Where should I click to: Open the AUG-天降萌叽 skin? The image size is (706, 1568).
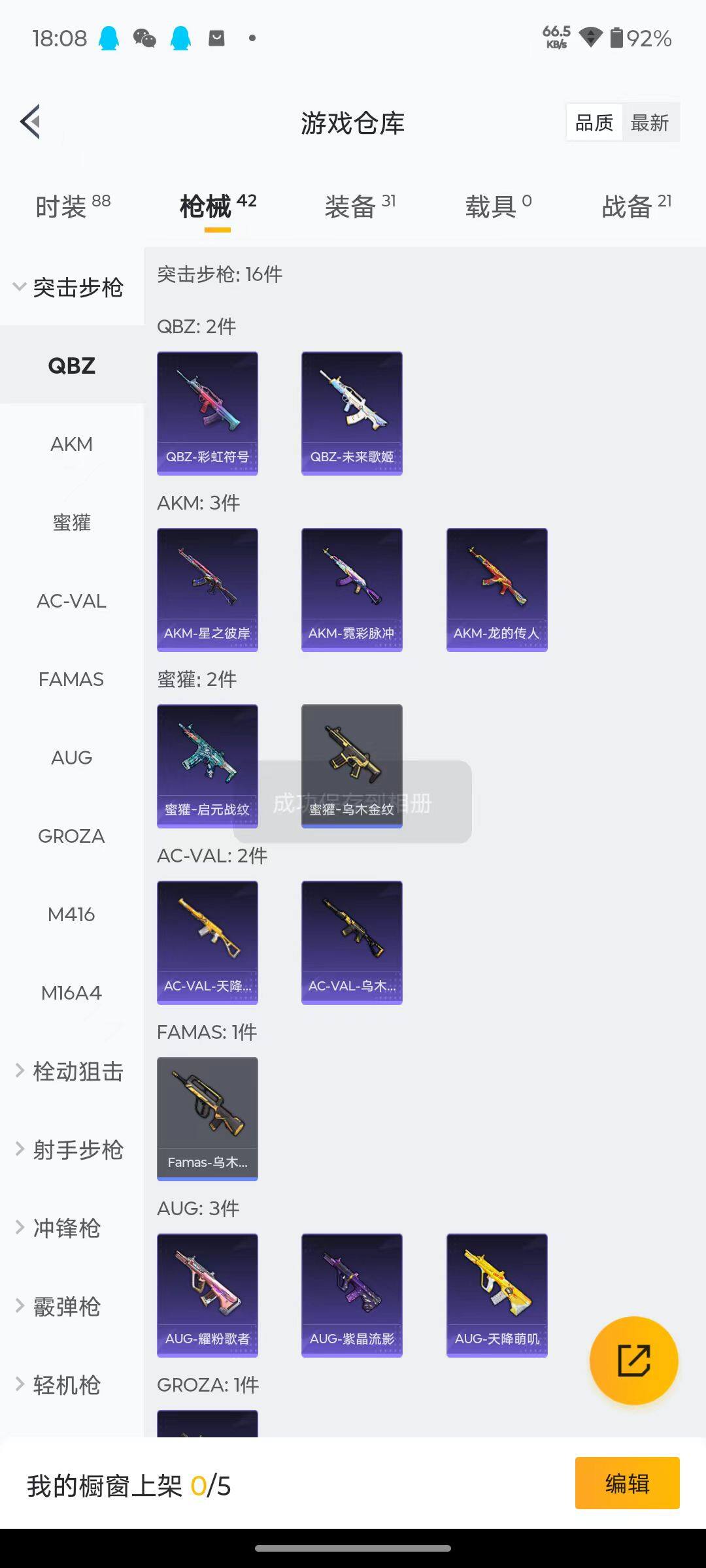coord(497,1295)
